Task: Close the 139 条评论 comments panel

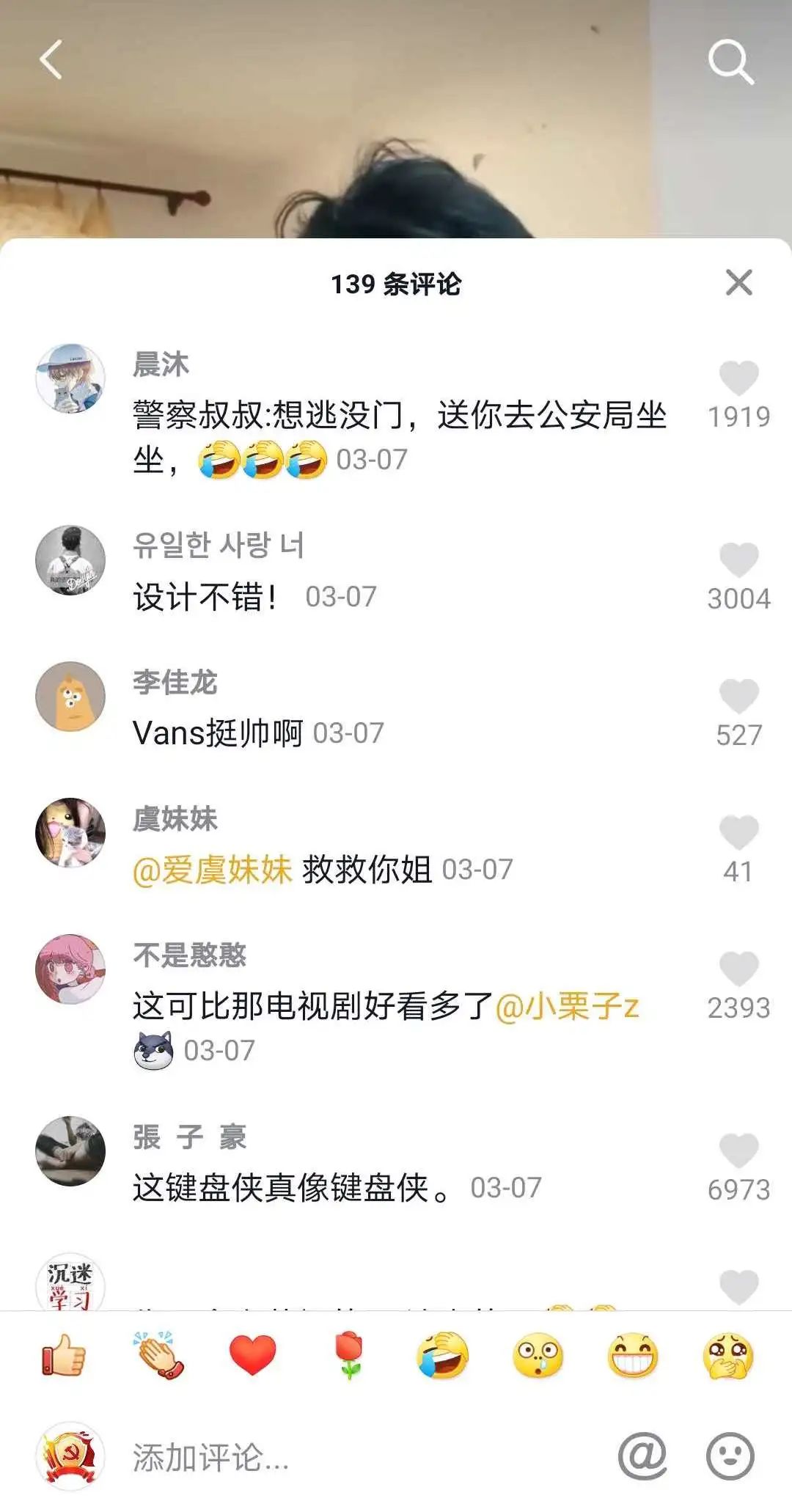Action: [x=738, y=282]
